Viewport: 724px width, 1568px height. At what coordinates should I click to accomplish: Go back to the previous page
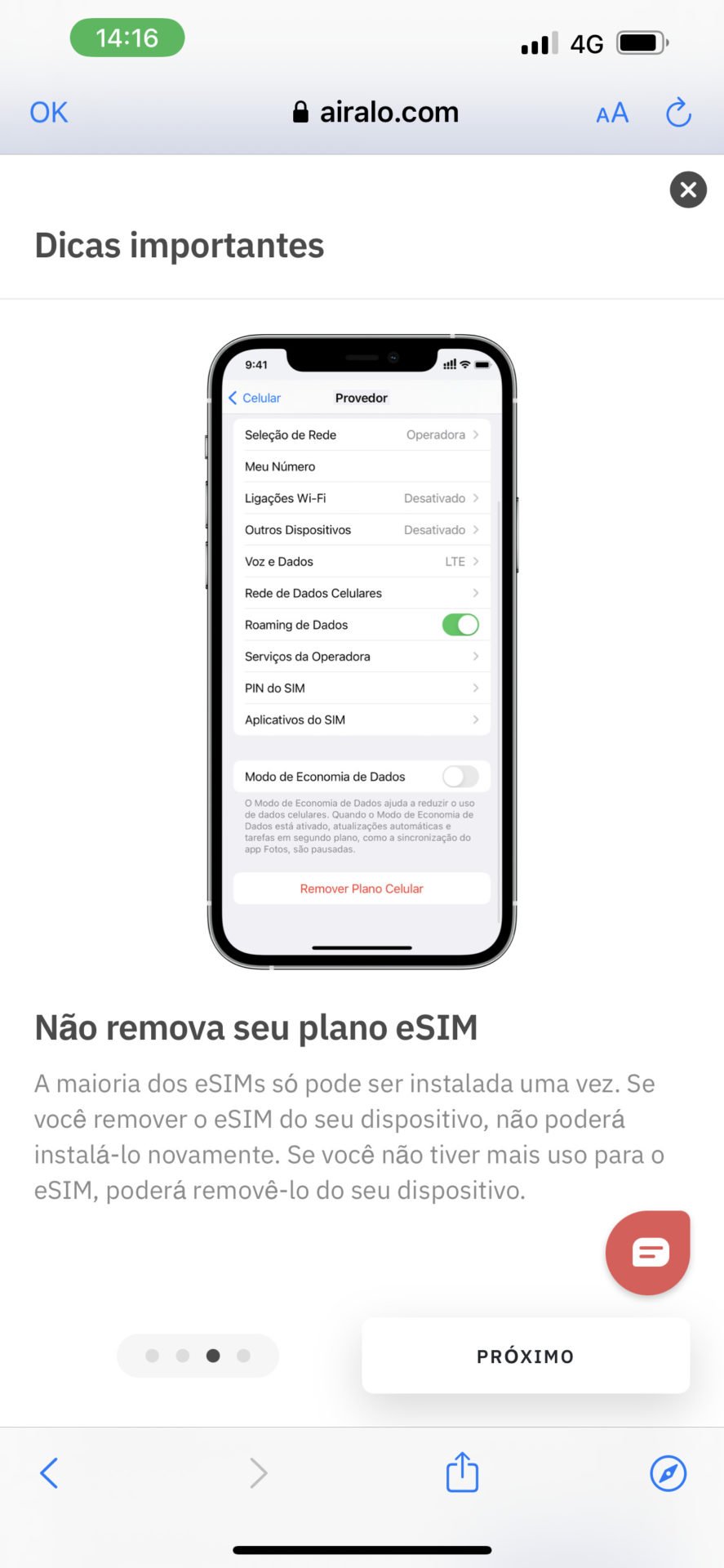(49, 1473)
